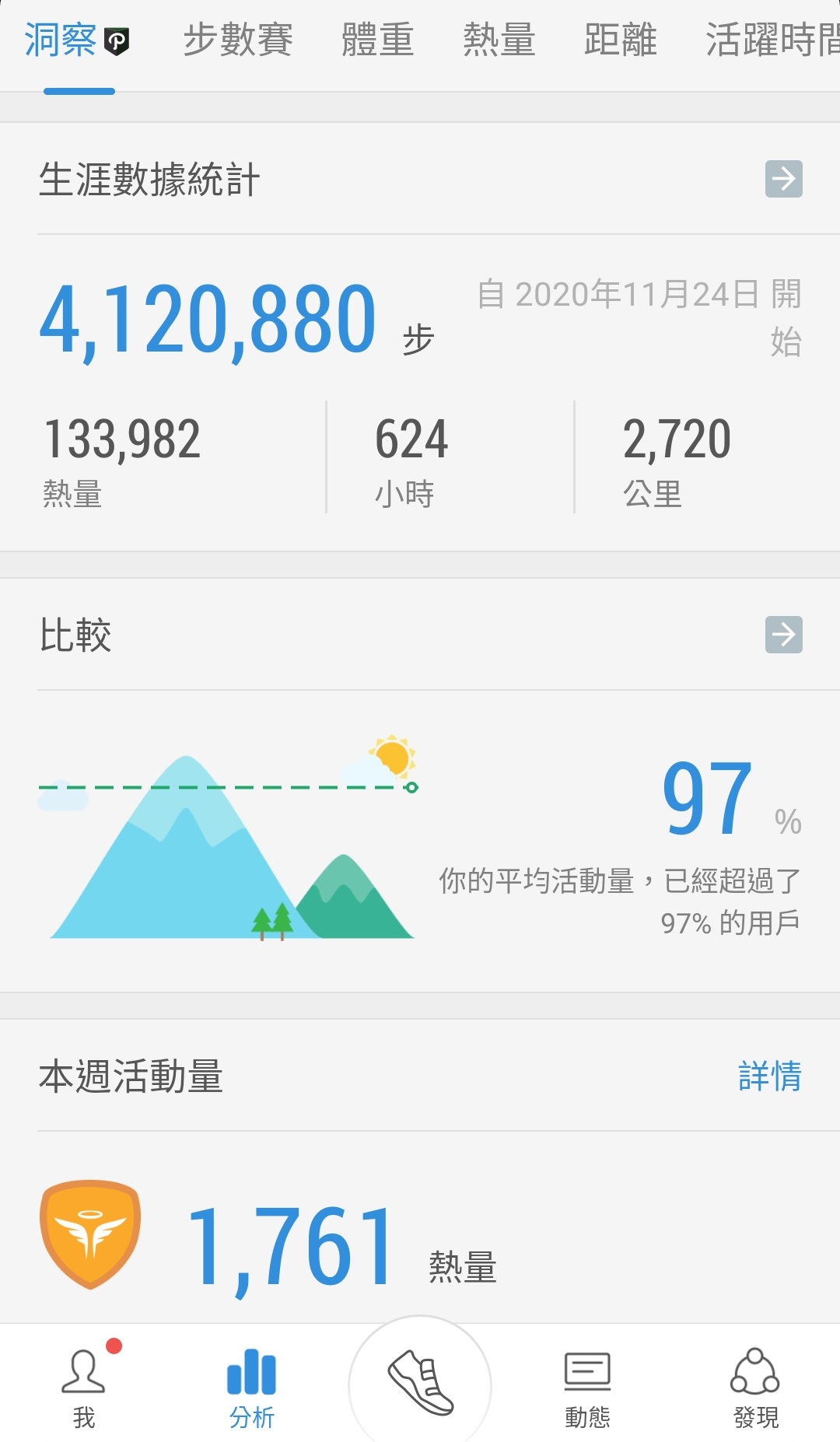Select the 體重 tab
840x1442 pixels.
(x=377, y=40)
